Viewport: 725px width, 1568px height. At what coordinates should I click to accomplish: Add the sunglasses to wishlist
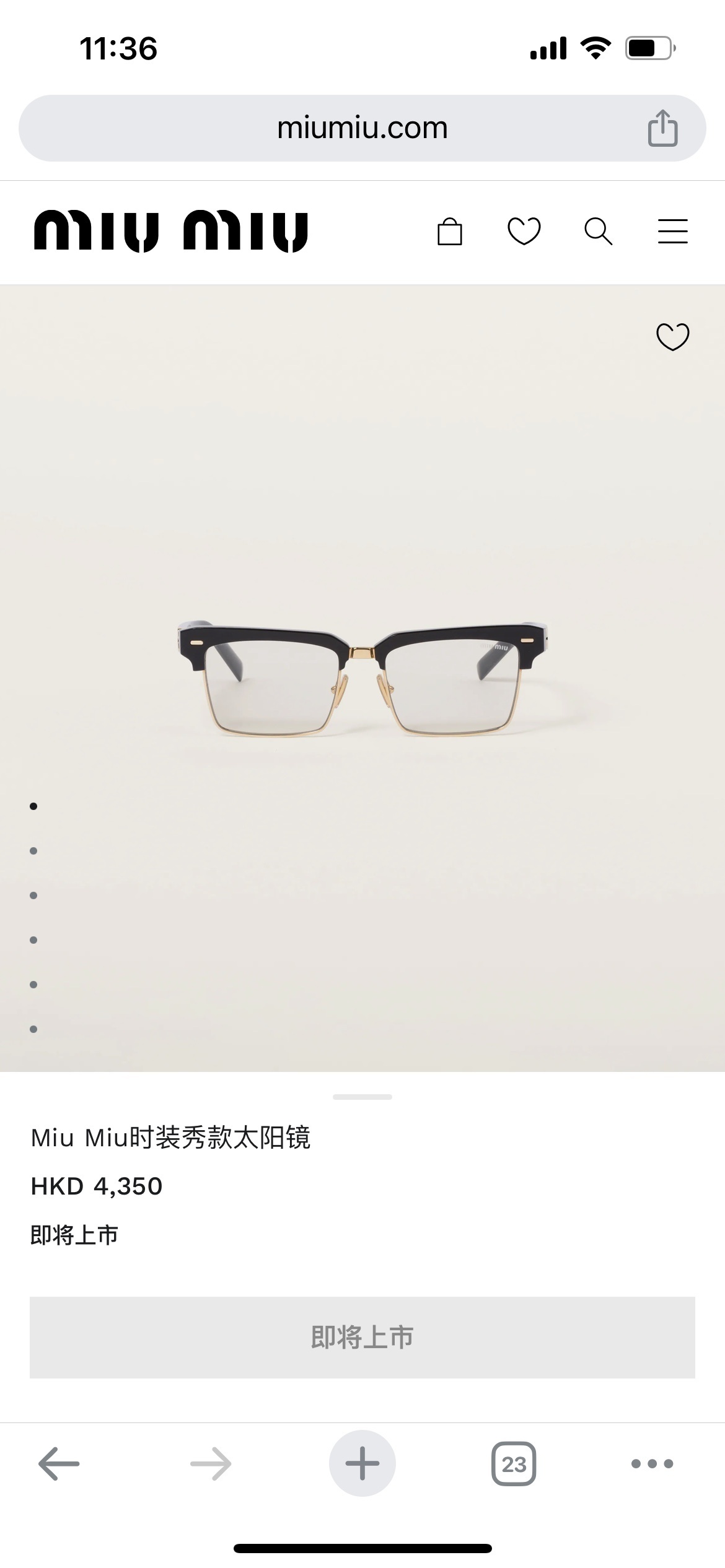point(672,337)
